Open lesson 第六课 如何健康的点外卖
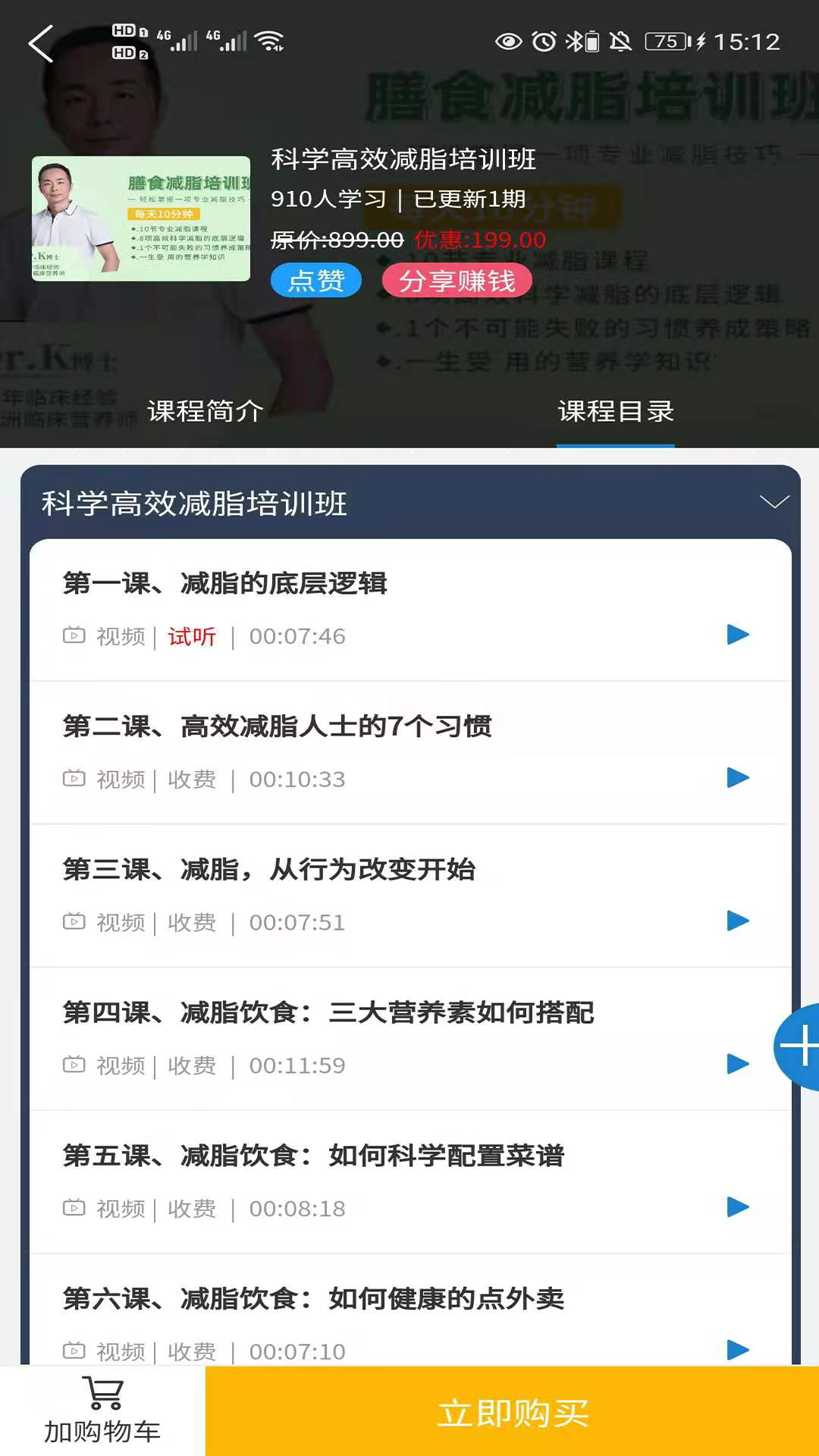 click(x=410, y=1310)
